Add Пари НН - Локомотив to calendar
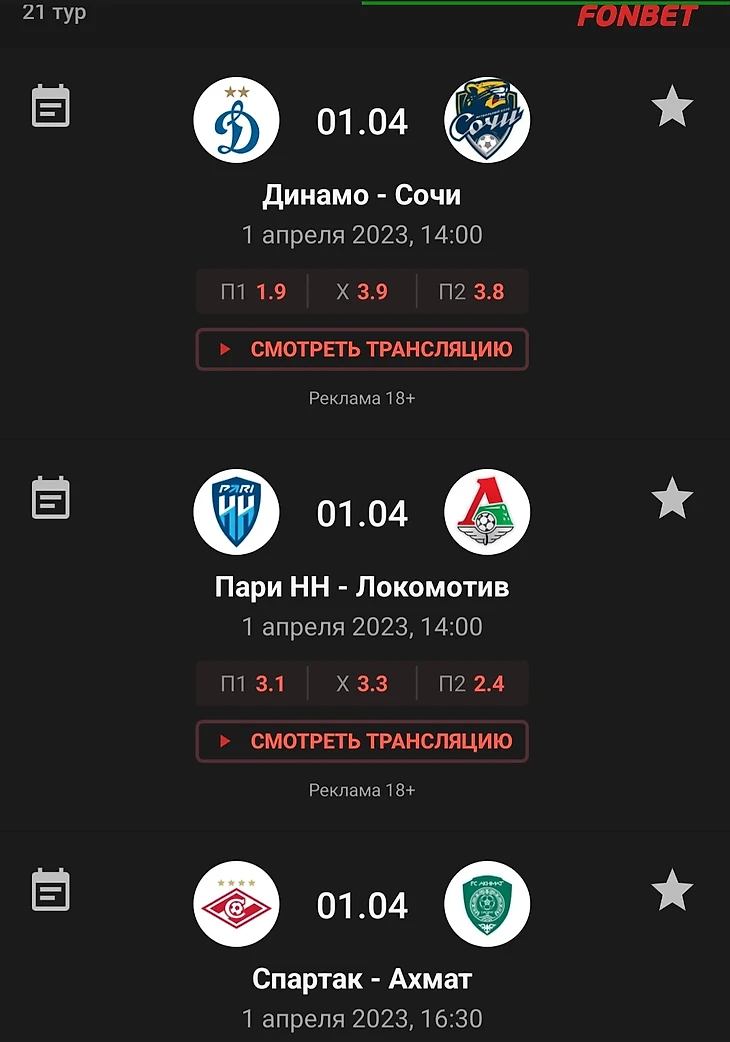 tap(51, 497)
